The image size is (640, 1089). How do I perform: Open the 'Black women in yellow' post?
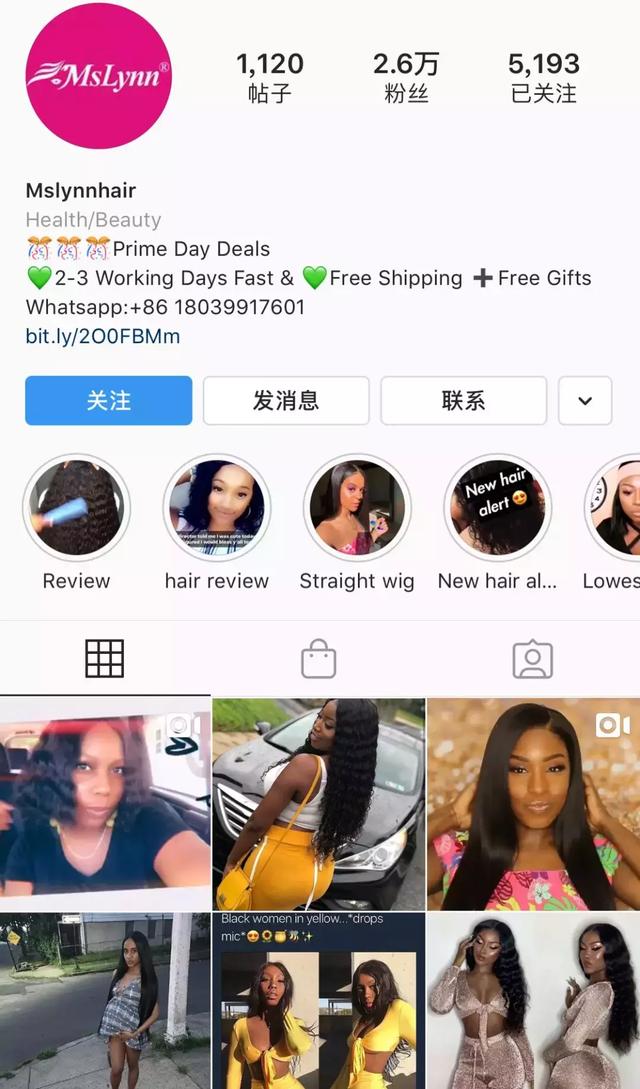click(x=319, y=1000)
